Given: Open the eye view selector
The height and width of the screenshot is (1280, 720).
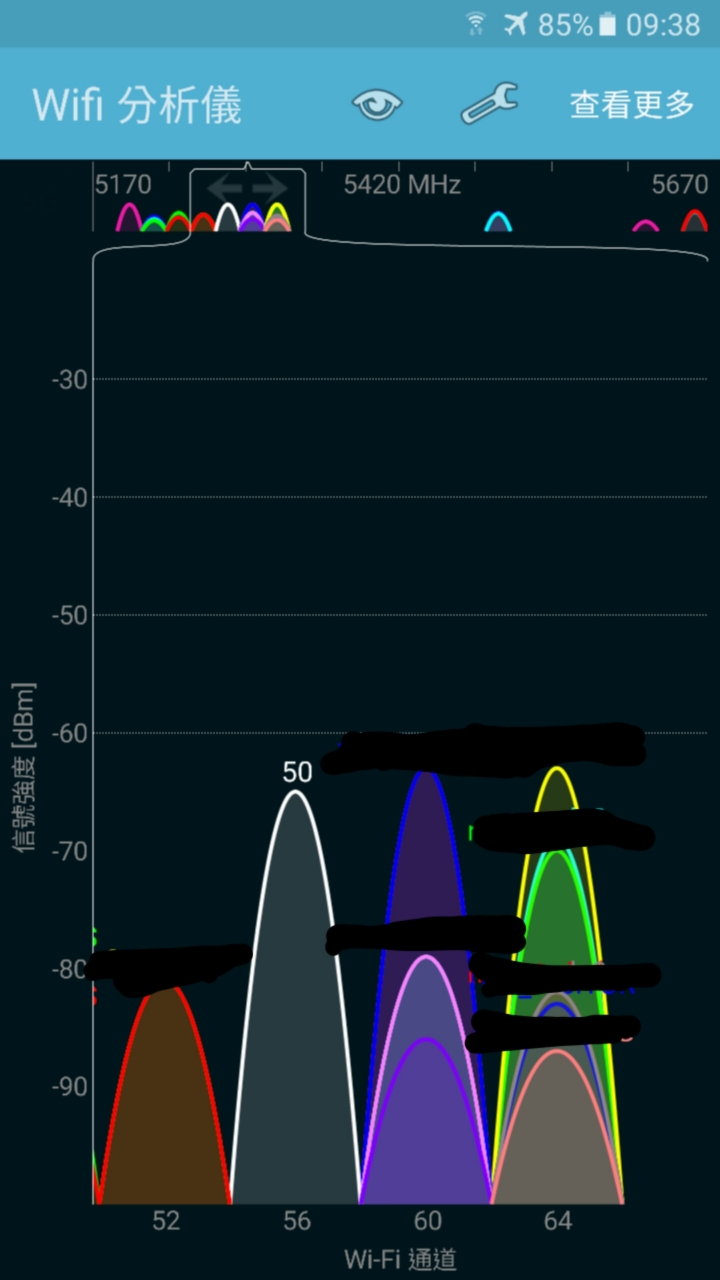Looking at the screenshot, I should point(377,104).
